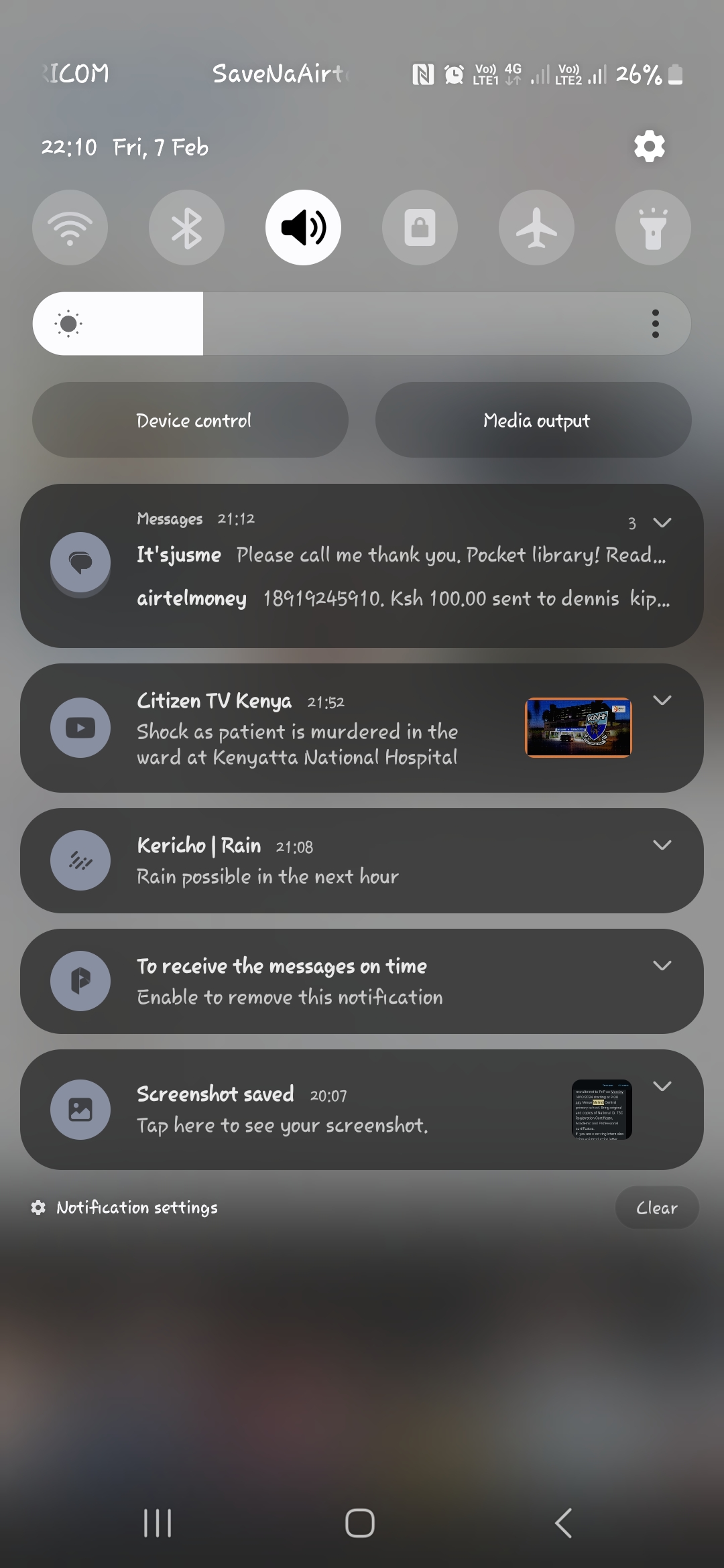Open the Screenshot saved notification
Viewport: 724px width, 1568px height.
pos(362,1110)
